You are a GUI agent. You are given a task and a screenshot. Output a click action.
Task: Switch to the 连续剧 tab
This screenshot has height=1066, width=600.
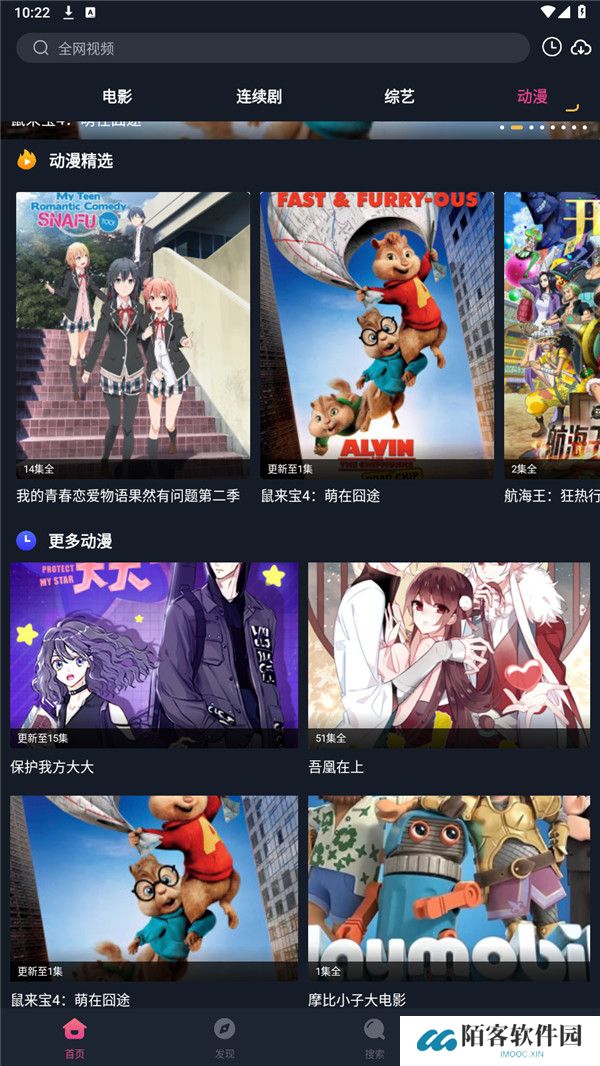point(259,97)
